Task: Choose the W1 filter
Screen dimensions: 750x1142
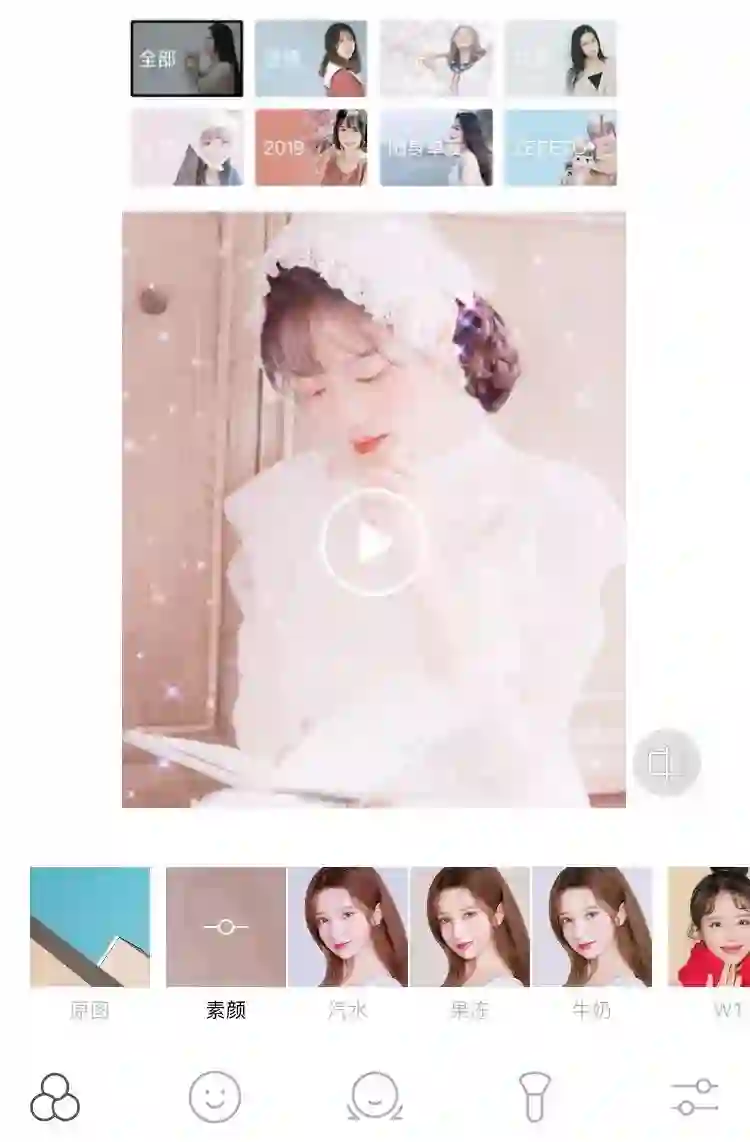Action: (x=709, y=928)
